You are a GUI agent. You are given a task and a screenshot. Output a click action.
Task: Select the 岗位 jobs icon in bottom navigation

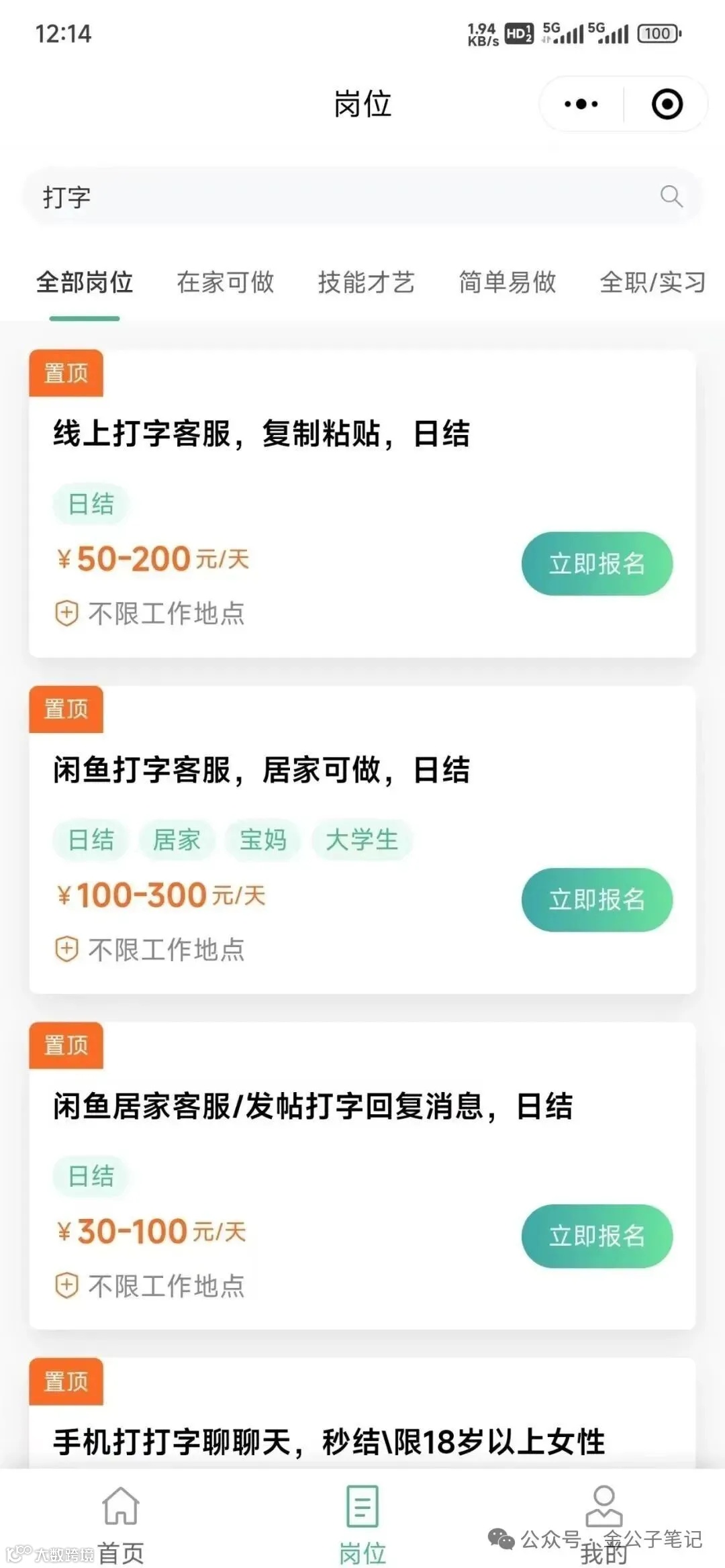(362, 1510)
